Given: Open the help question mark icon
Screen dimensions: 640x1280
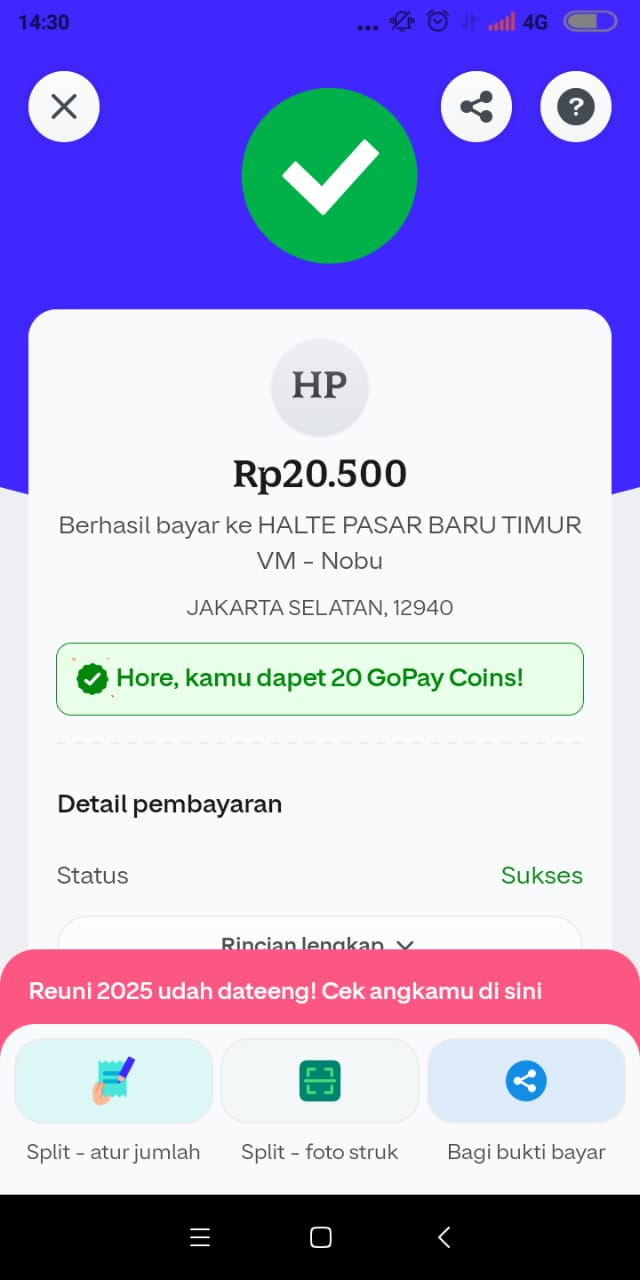Looking at the screenshot, I should click(x=575, y=106).
